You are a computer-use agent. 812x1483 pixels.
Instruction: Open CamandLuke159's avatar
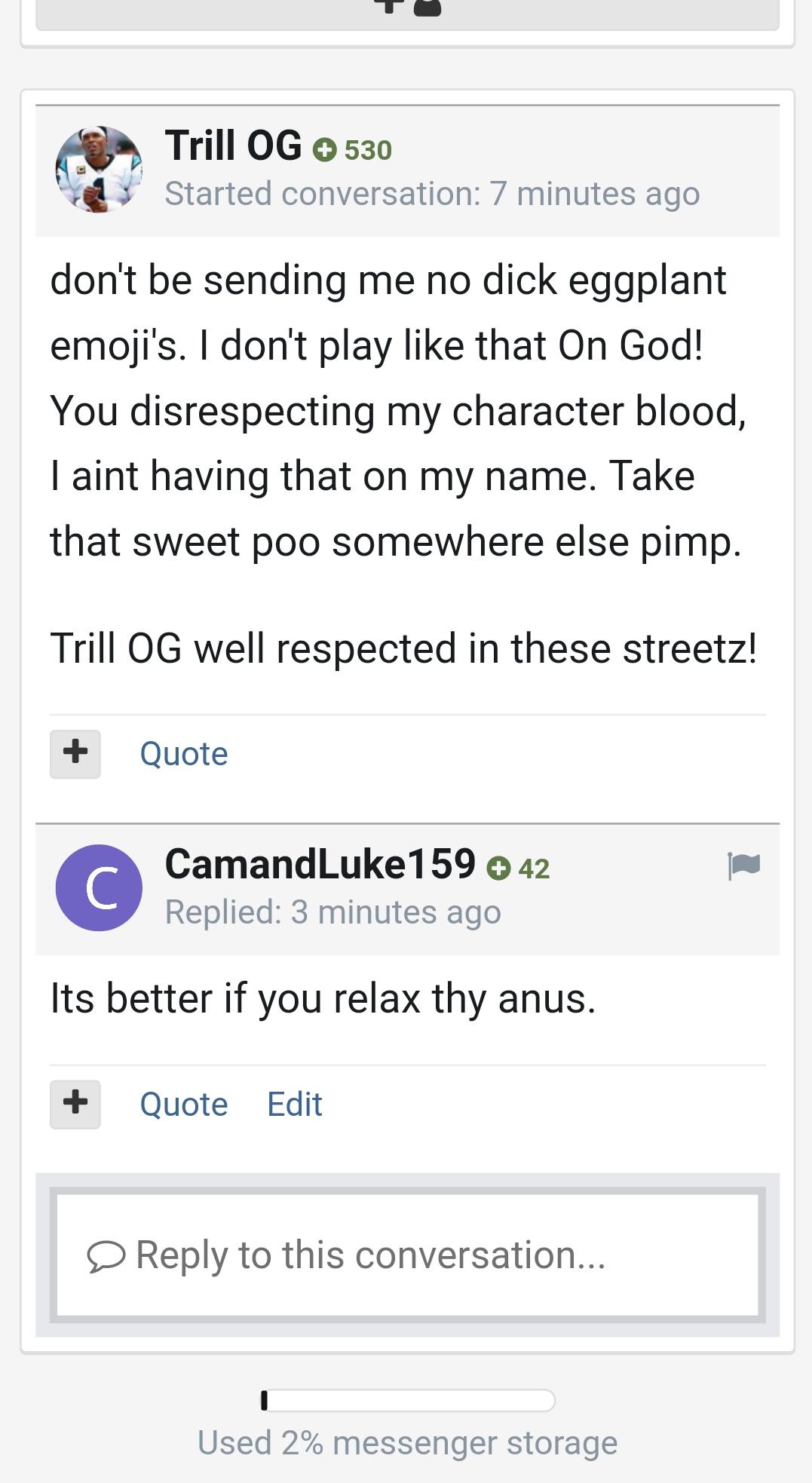point(99,888)
